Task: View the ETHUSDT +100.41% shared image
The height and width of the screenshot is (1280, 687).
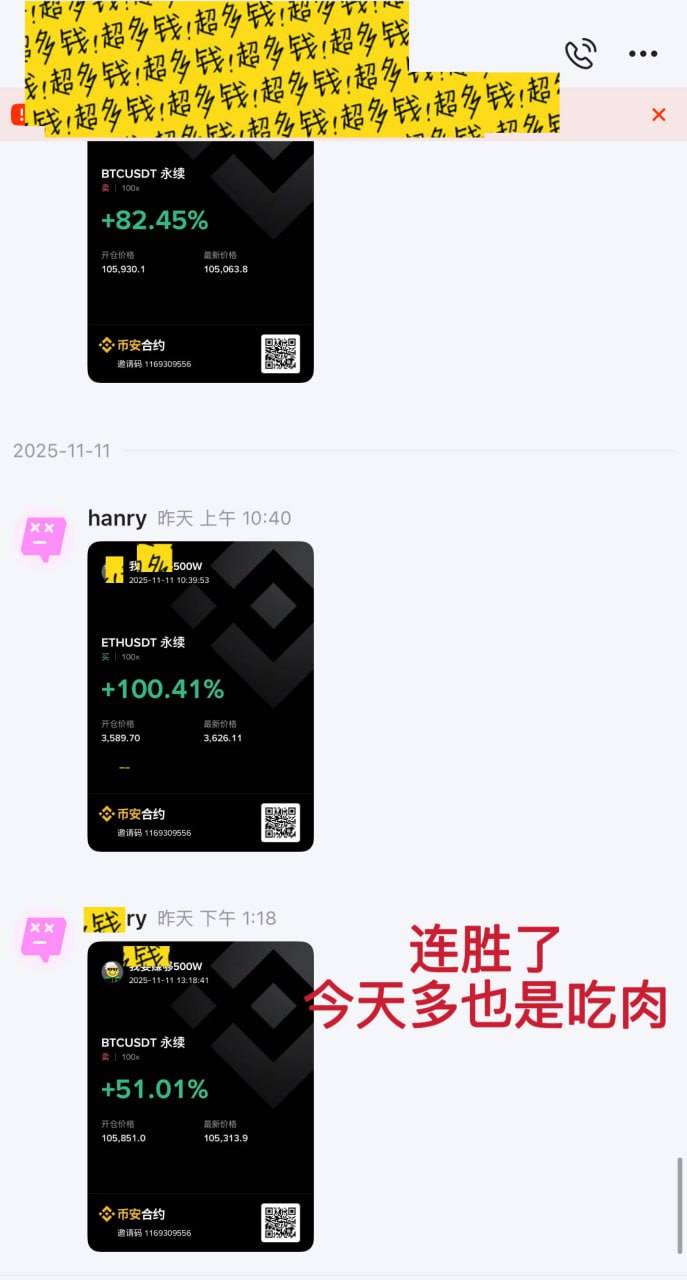Action: click(x=200, y=696)
